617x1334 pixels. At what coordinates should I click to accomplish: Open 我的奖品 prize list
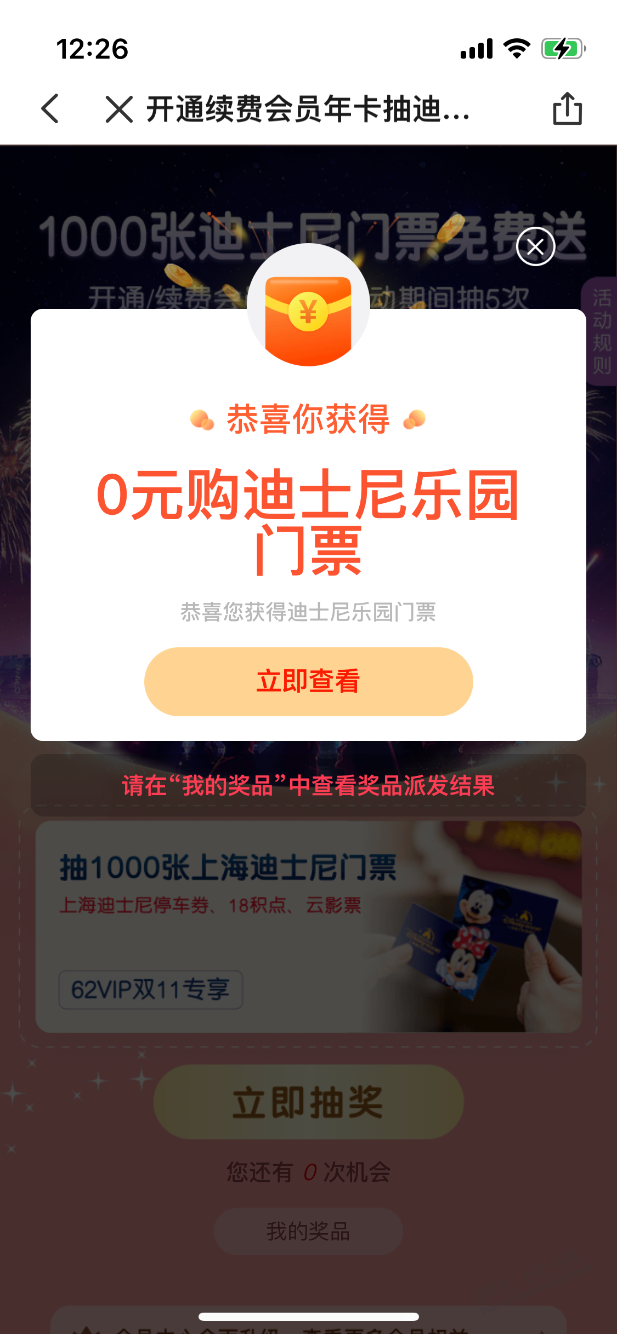click(308, 1231)
